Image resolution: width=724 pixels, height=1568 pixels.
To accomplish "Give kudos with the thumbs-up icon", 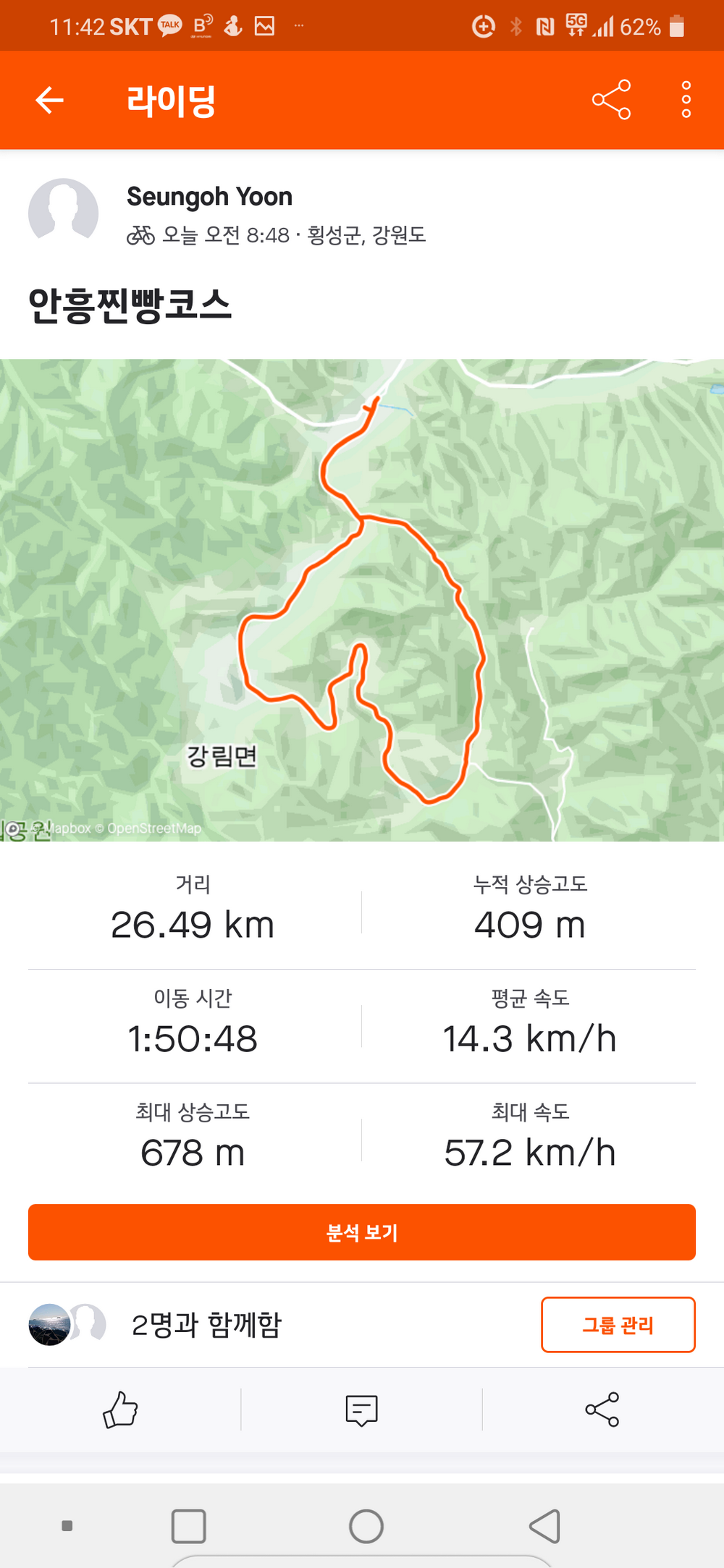I will click(120, 1410).
